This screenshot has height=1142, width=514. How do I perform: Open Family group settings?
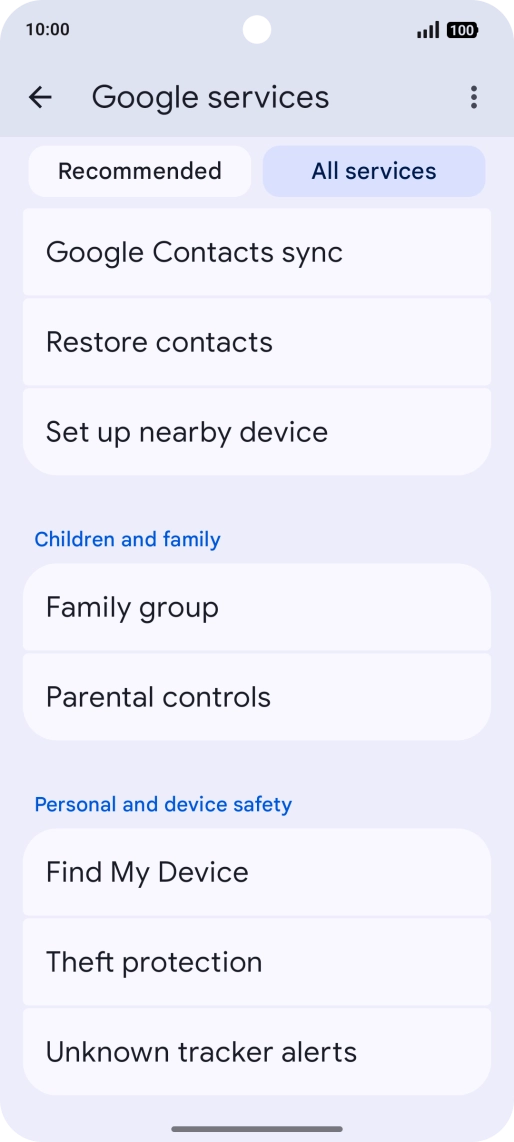click(257, 607)
